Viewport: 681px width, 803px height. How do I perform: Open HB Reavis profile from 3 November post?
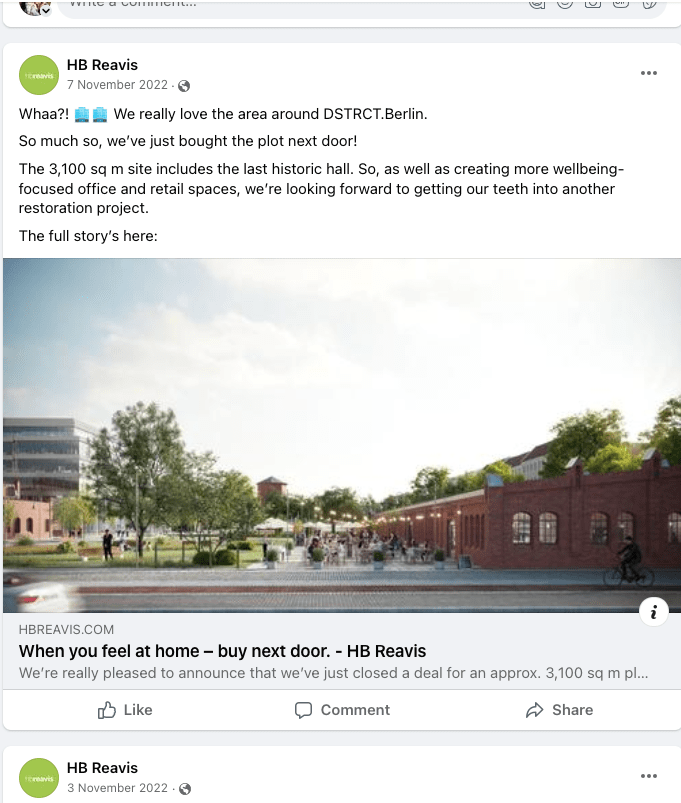102,768
